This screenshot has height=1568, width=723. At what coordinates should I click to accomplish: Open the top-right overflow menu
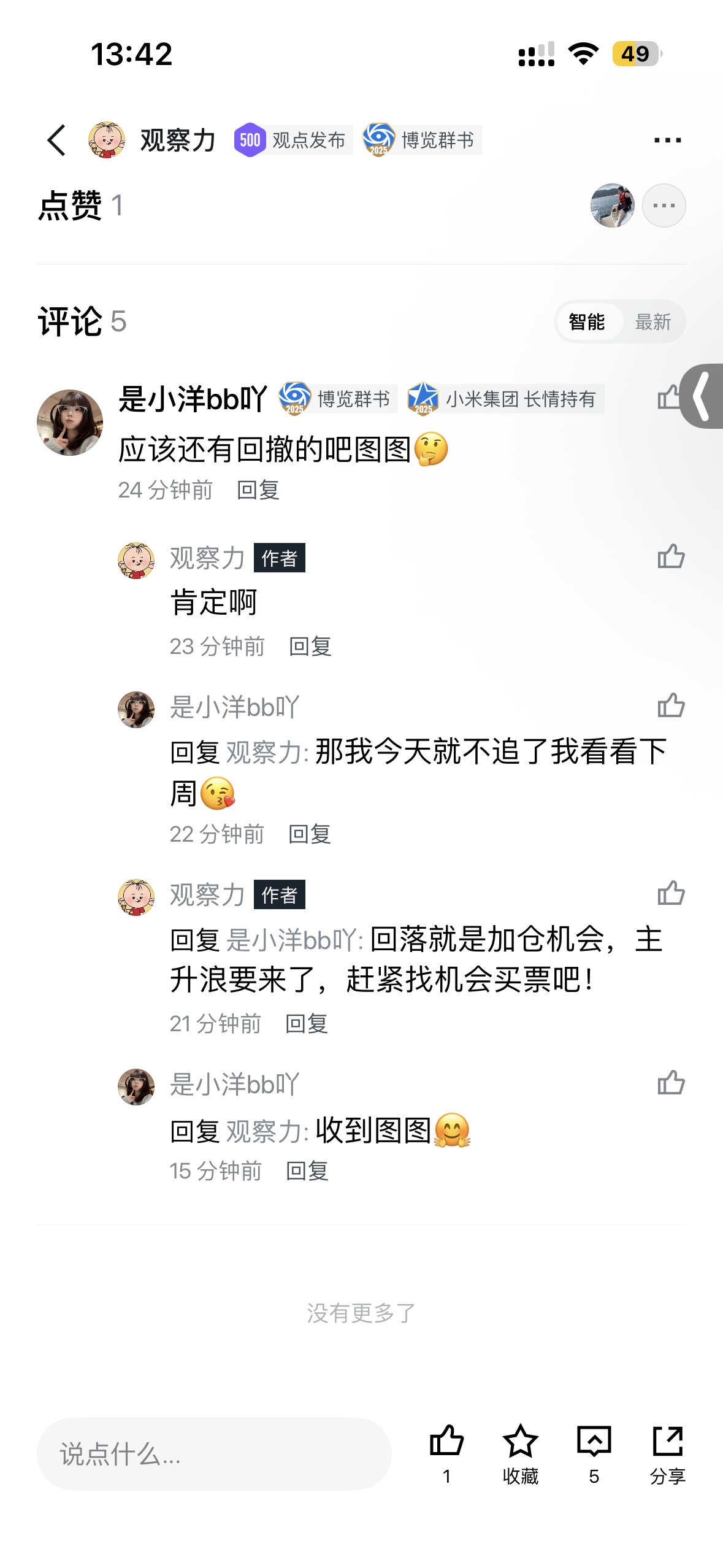[667, 140]
